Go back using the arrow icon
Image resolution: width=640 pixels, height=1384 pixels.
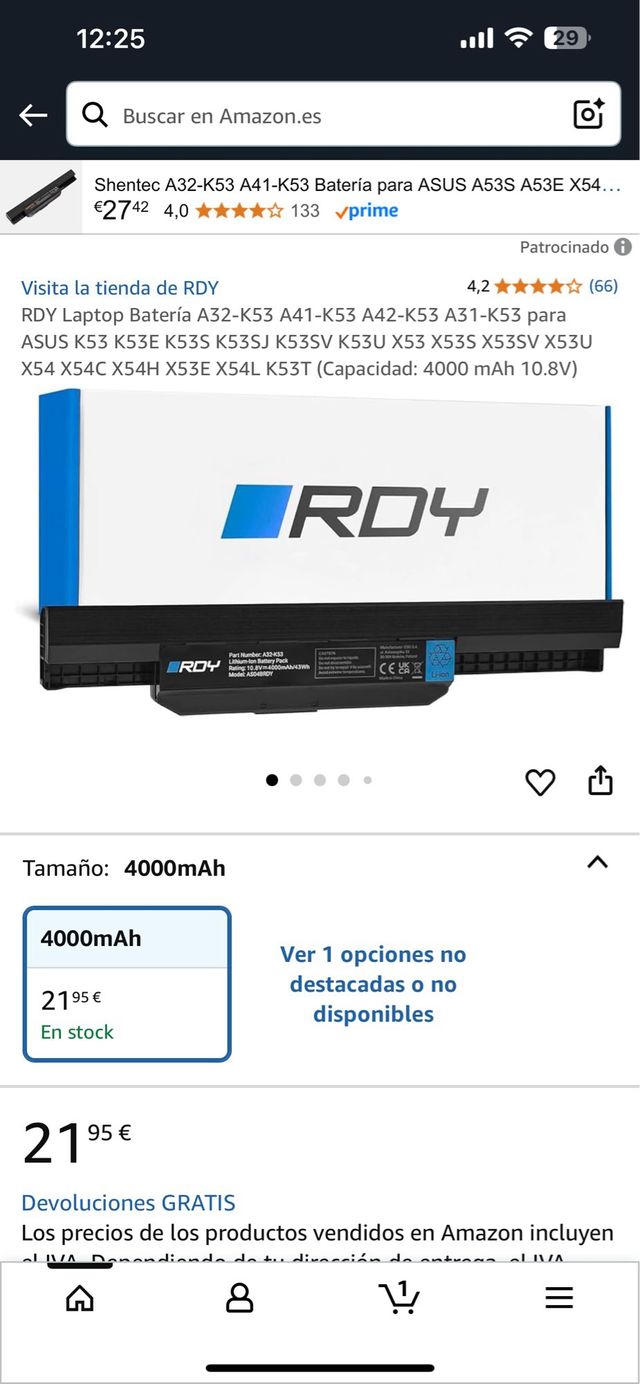coord(33,116)
